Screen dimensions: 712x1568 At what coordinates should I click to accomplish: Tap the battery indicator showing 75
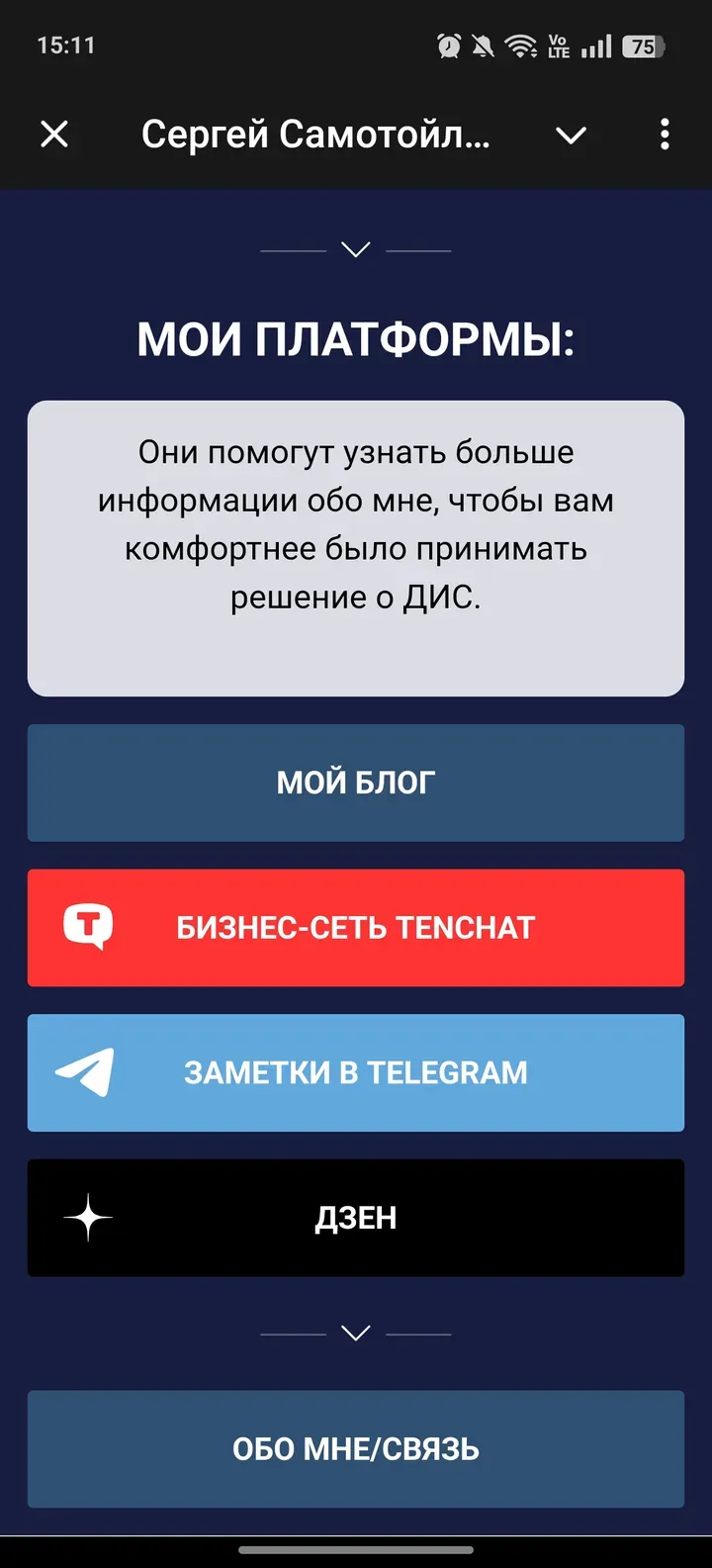tap(644, 45)
